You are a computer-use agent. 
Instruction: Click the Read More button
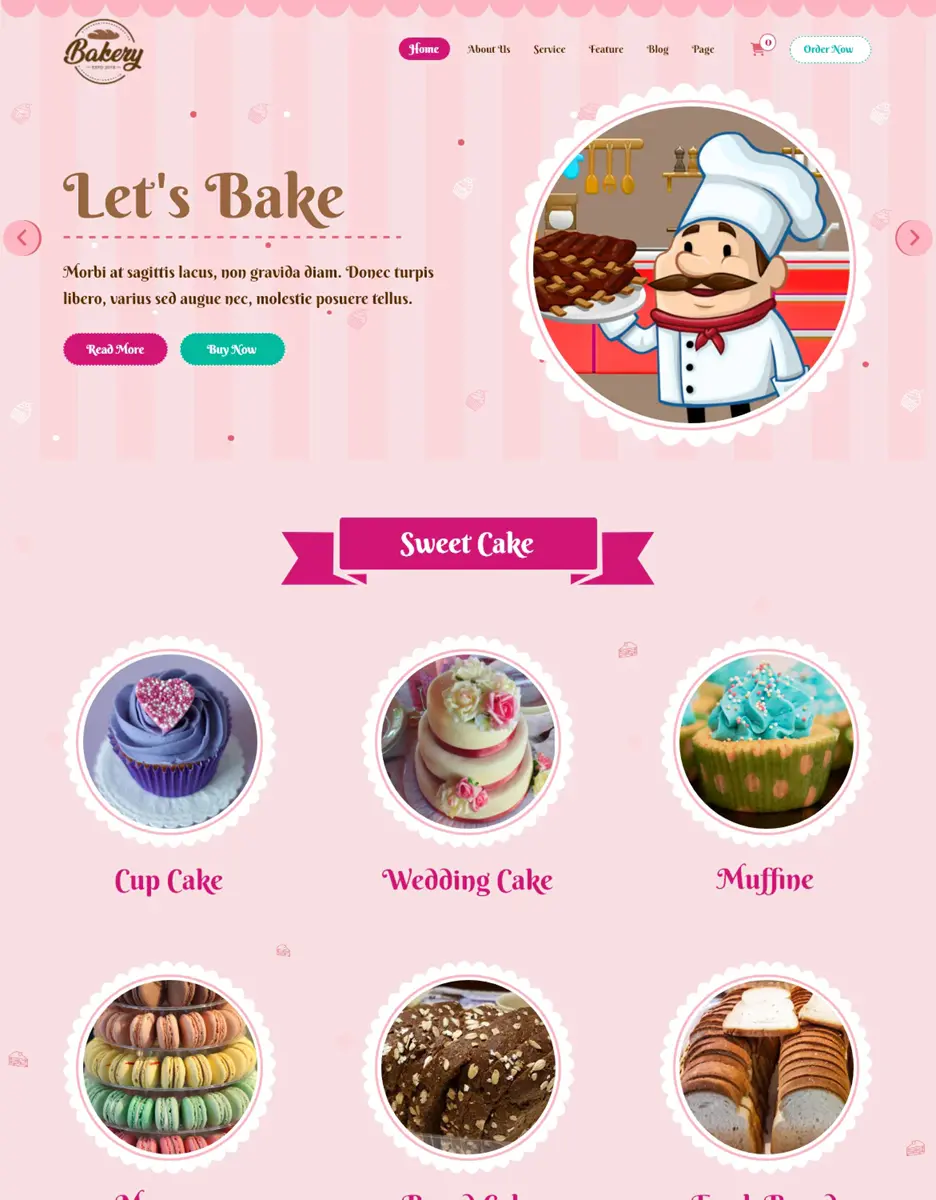(114, 349)
